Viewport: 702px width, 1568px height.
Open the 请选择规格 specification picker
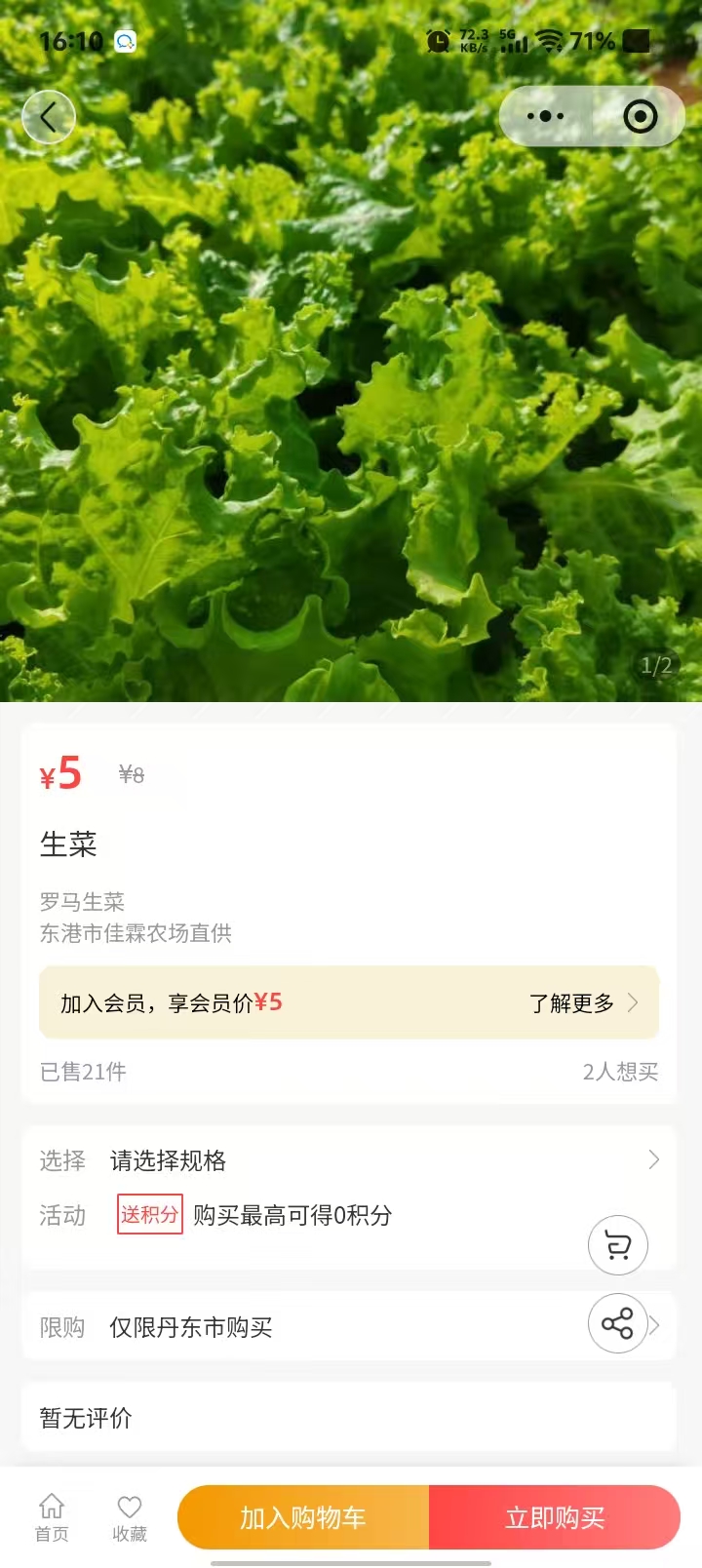coord(351,1160)
